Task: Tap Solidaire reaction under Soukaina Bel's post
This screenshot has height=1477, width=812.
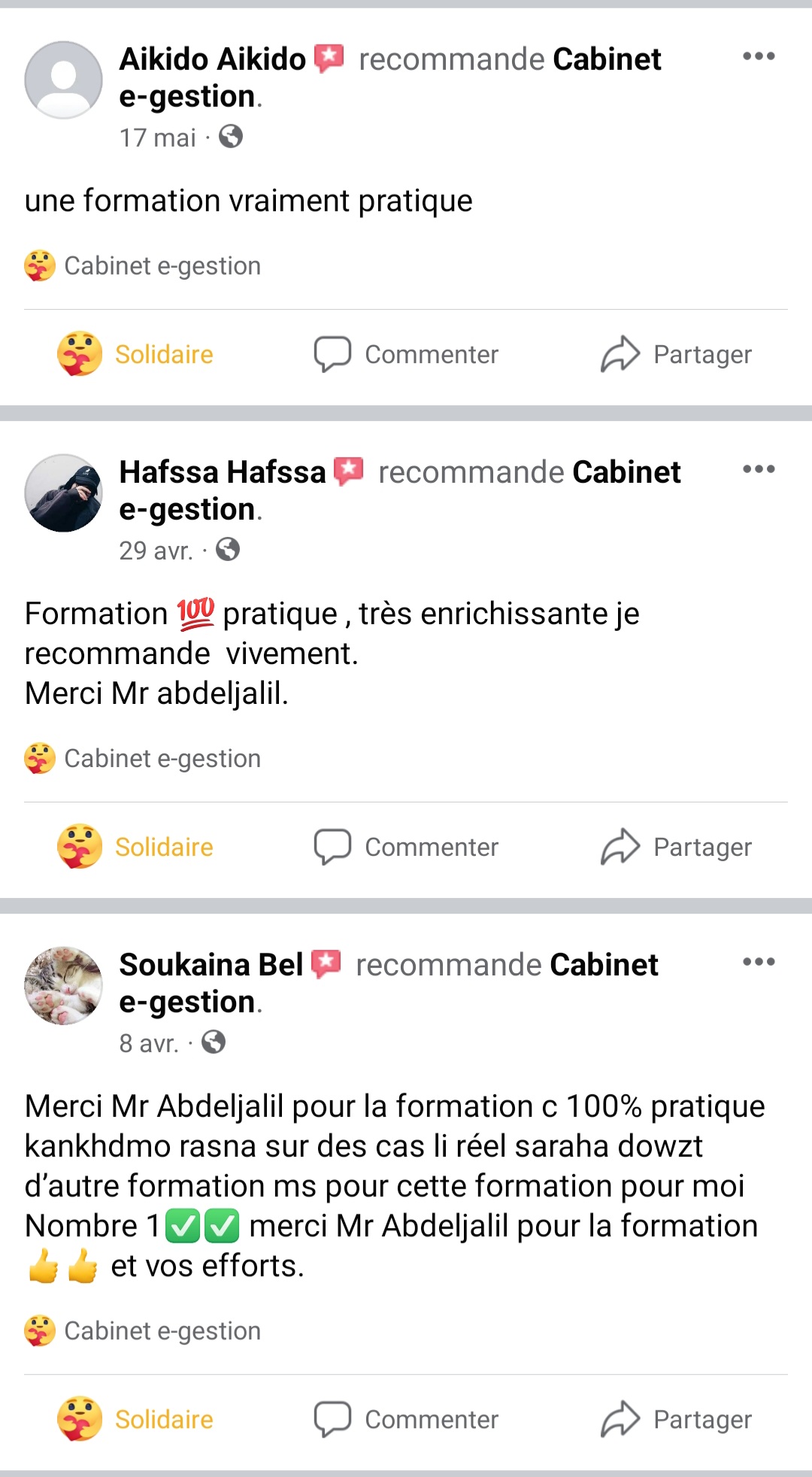Action: click(136, 1419)
